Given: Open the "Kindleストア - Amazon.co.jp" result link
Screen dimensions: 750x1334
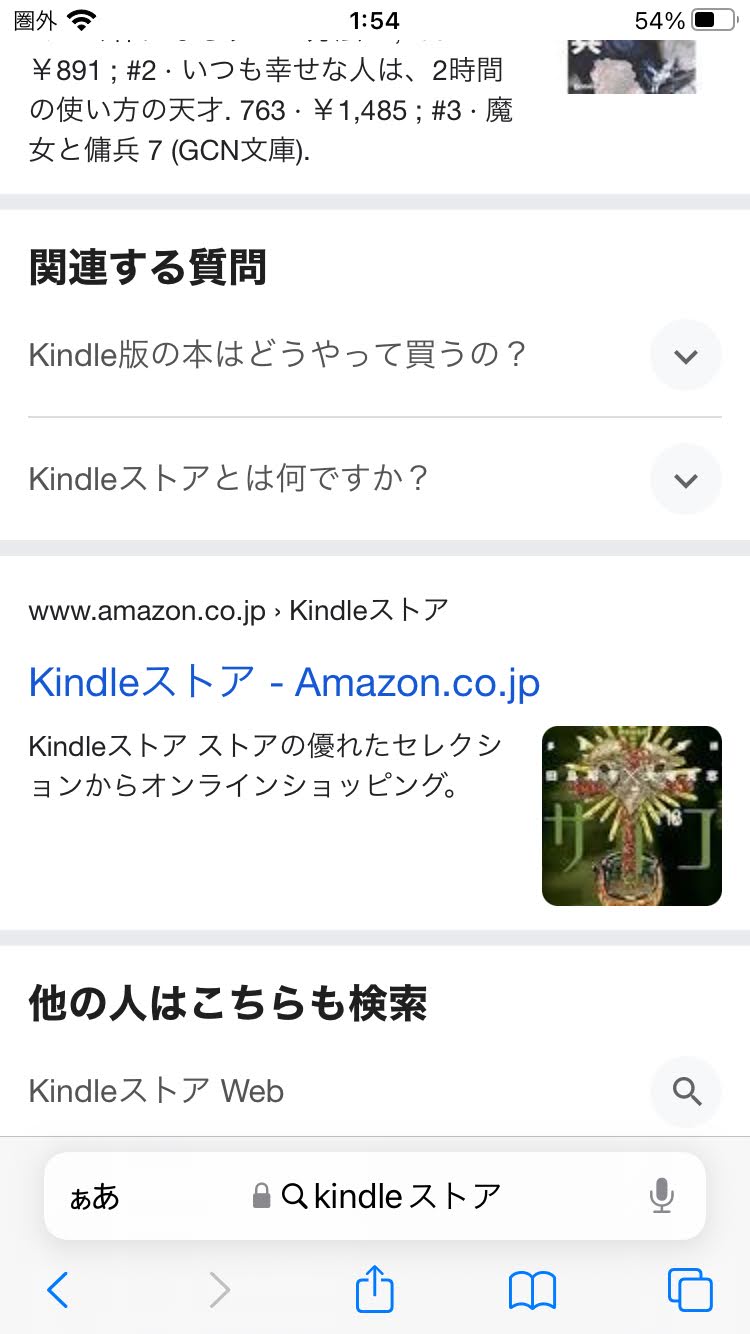Looking at the screenshot, I should click(x=284, y=682).
